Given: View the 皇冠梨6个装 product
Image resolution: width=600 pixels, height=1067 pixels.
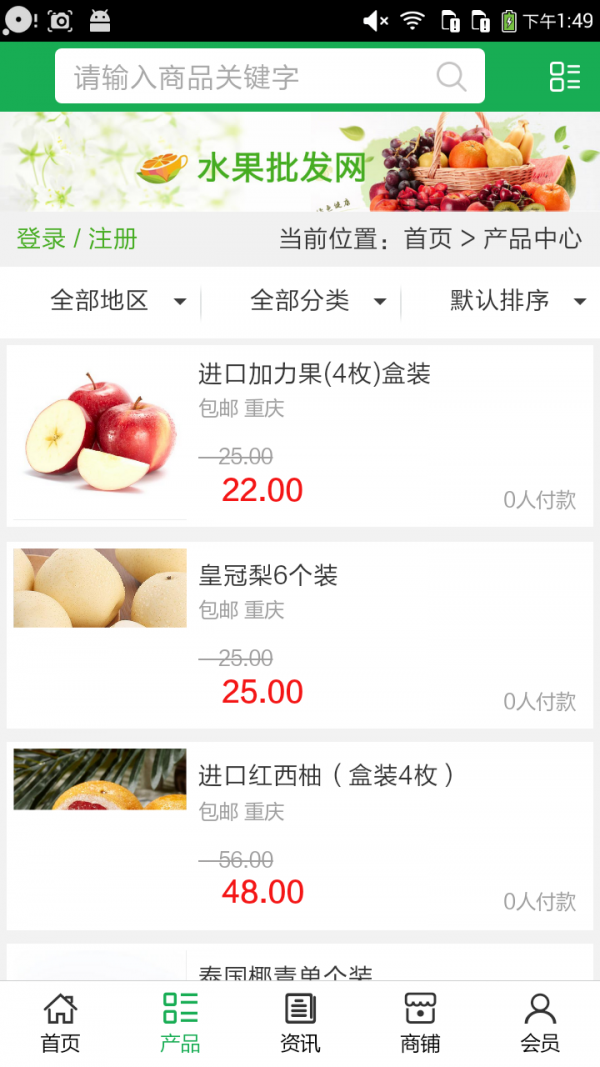Looking at the screenshot, I should pos(268,576).
